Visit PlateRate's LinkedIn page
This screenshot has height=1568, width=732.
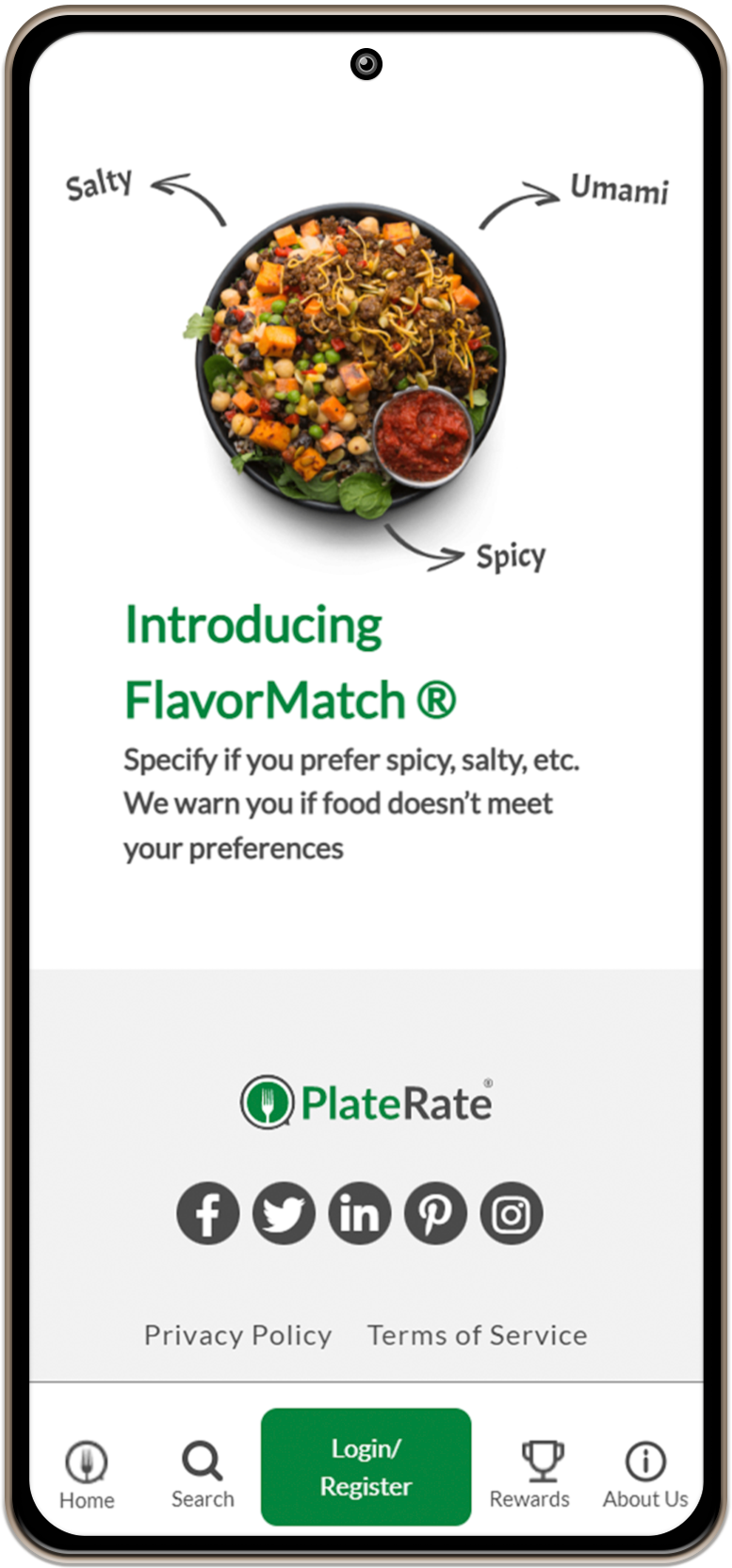[x=359, y=1213]
